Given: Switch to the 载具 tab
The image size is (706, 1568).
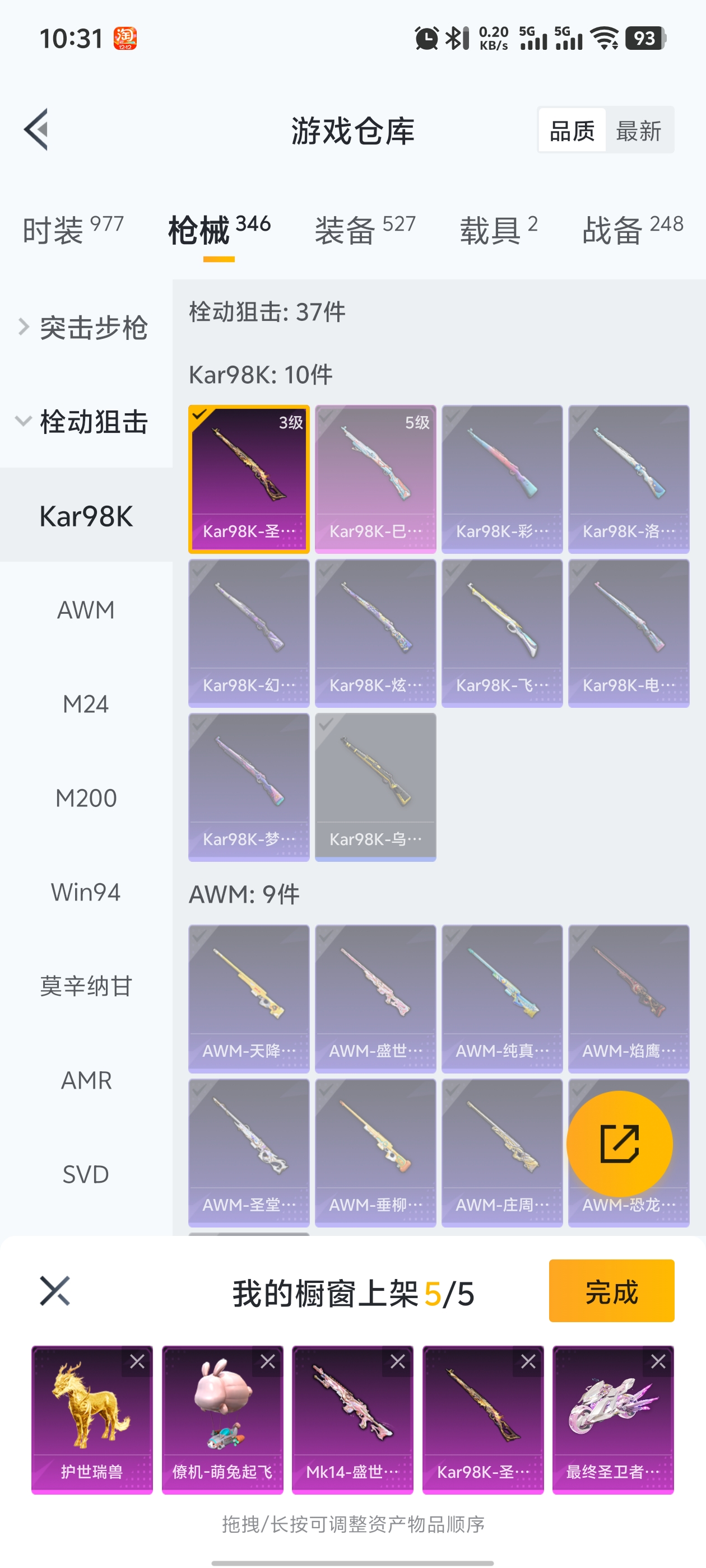Looking at the screenshot, I should click(498, 230).
